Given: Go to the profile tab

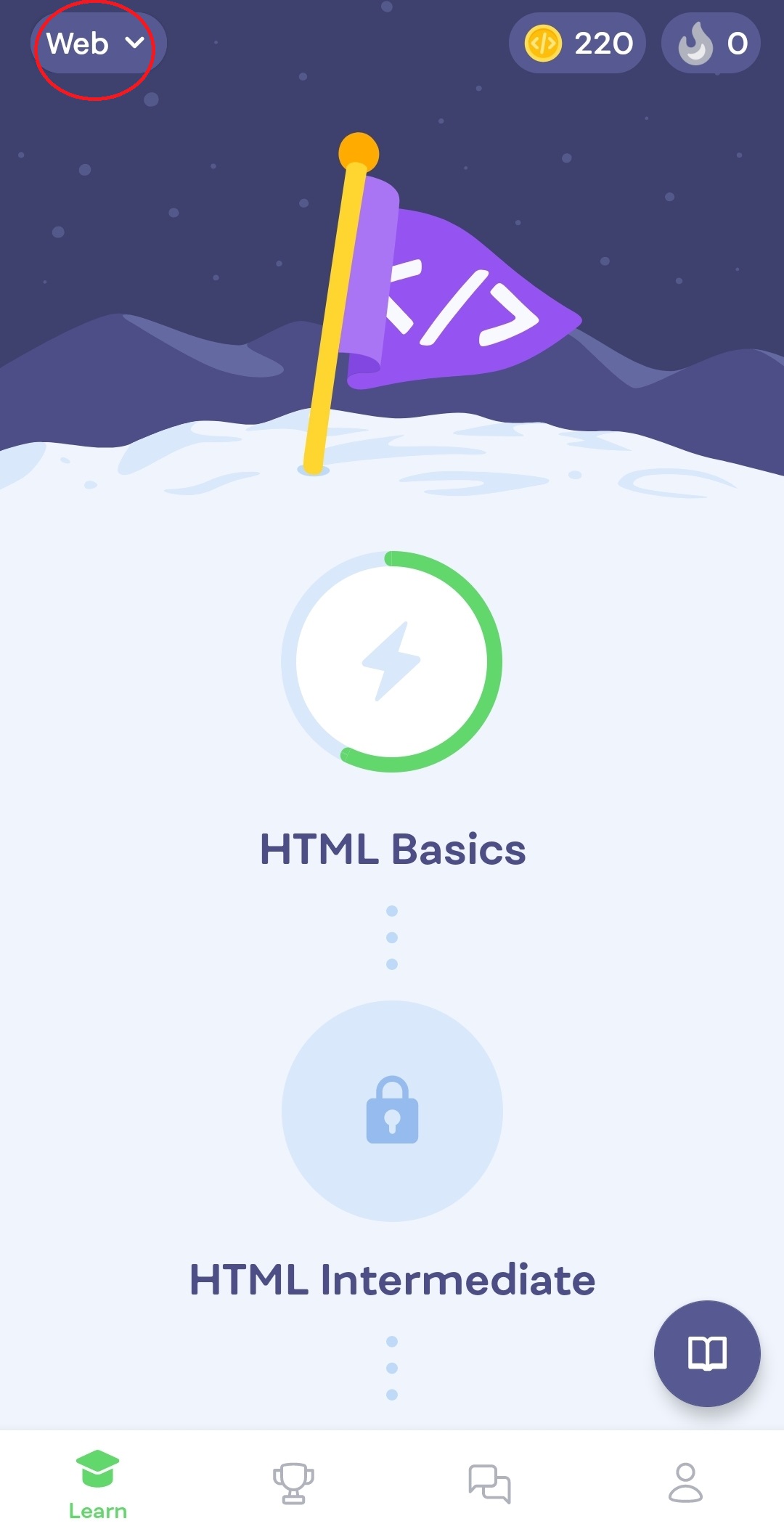Looking at the screenshot, I should pyautogui.click(x=685, y=1483).
